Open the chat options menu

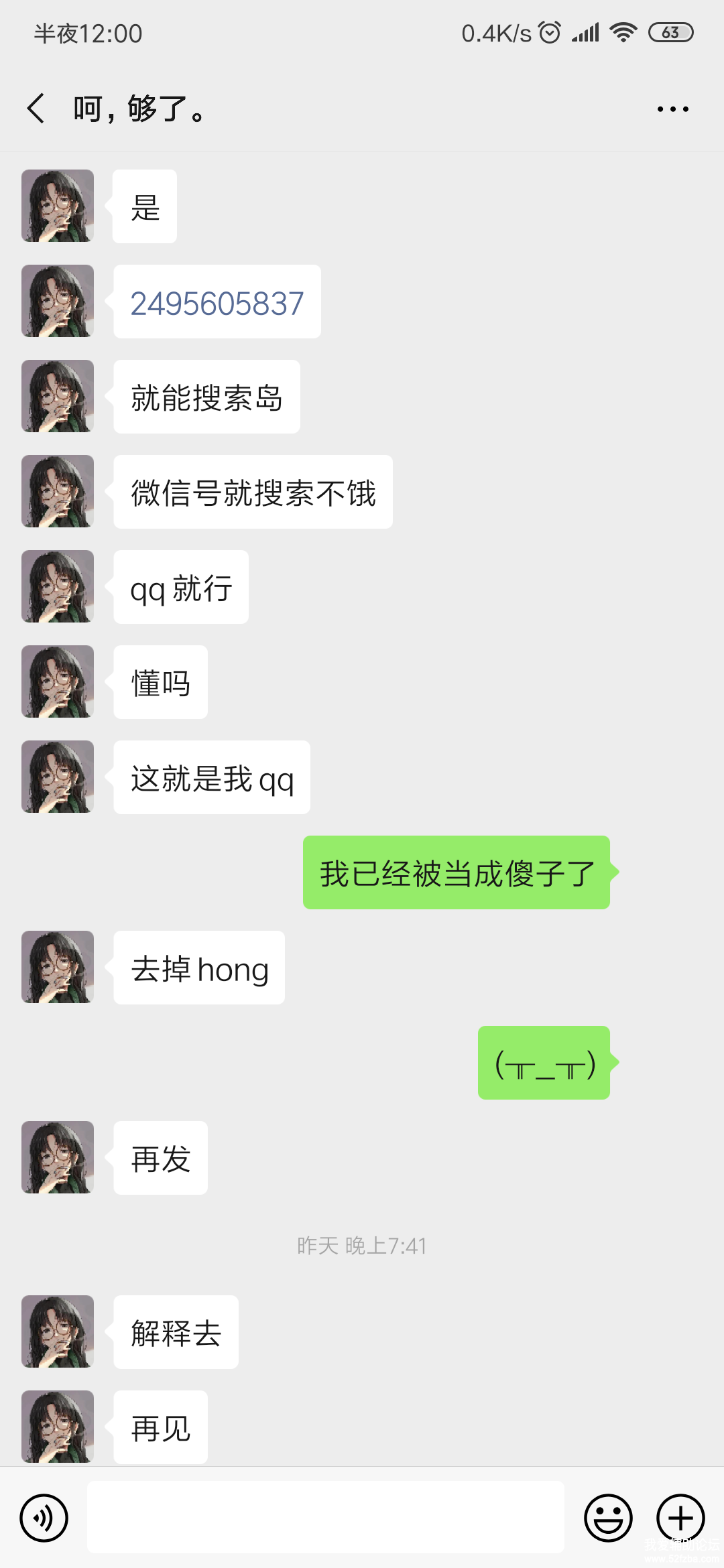point(672,109)
